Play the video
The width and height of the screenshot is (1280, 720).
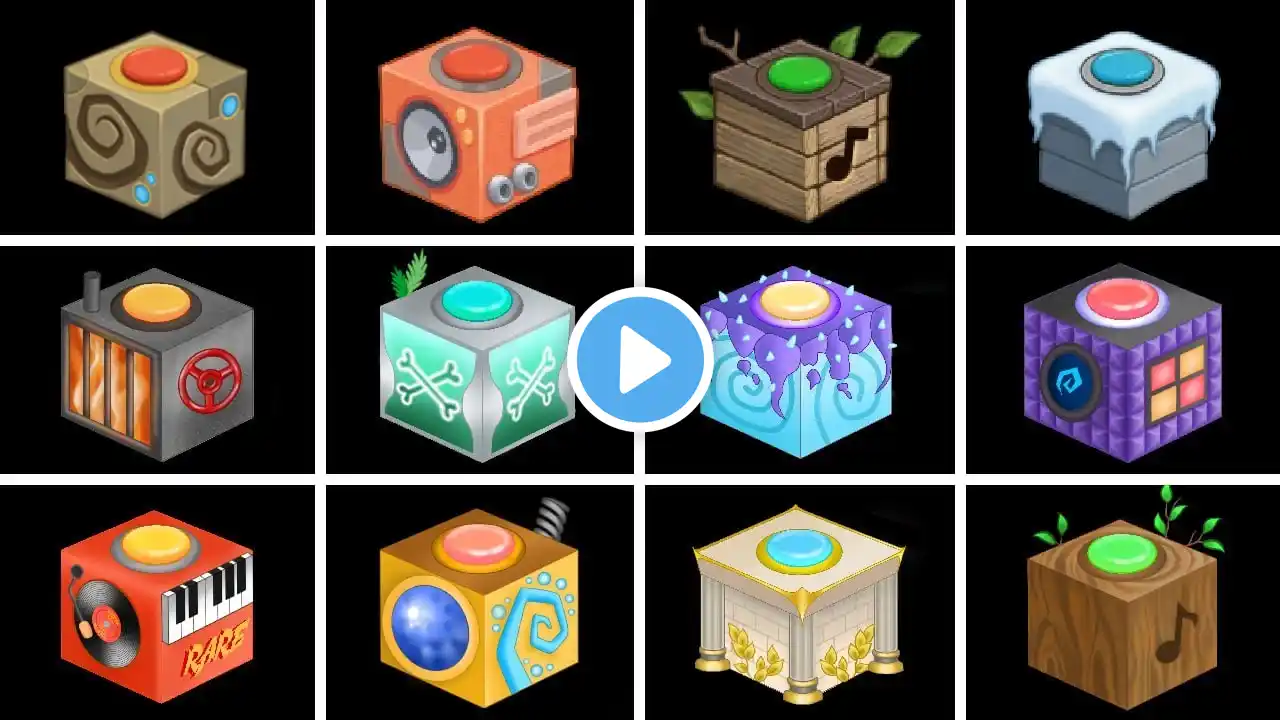(x=640, y=360)
